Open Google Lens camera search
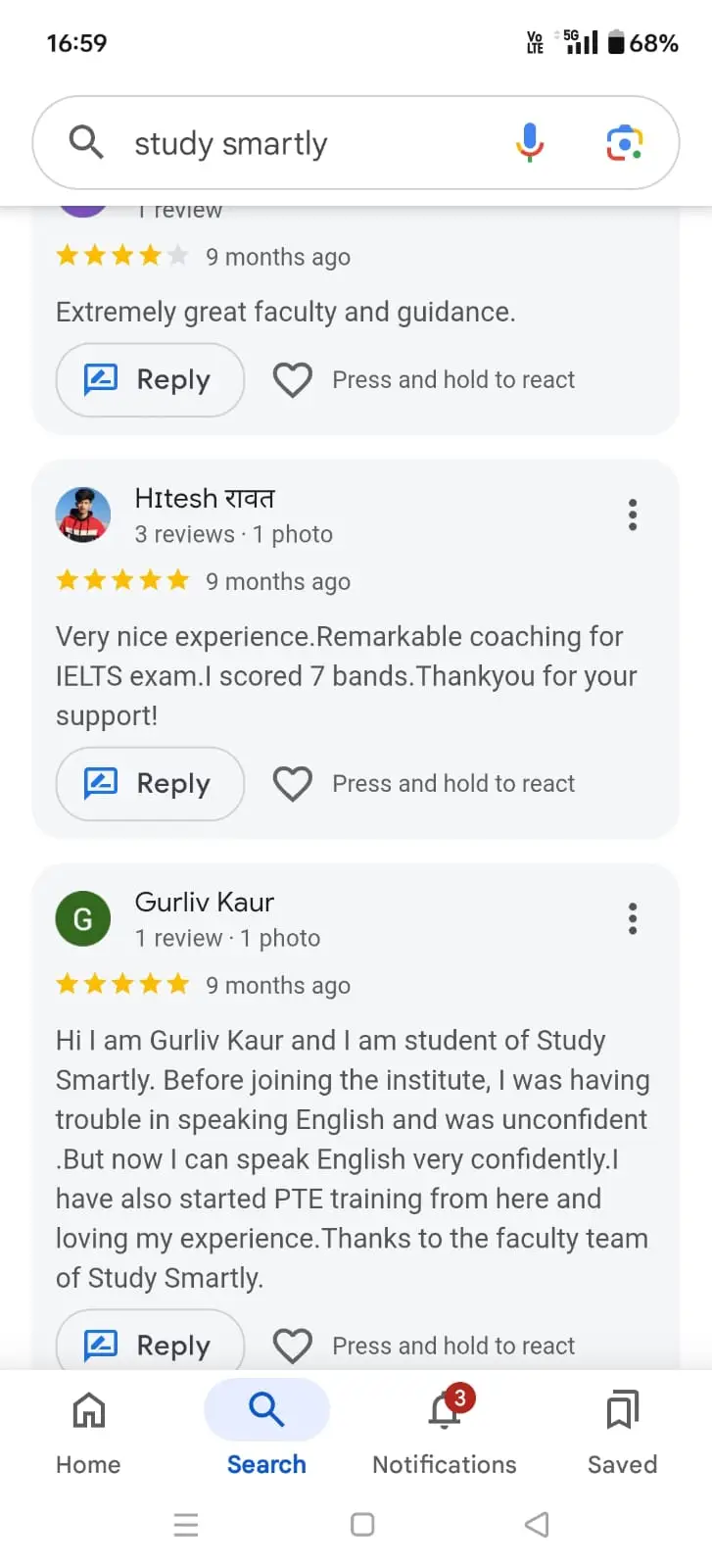The width and height of the screenshot is (712, 1568). point(624,143)
